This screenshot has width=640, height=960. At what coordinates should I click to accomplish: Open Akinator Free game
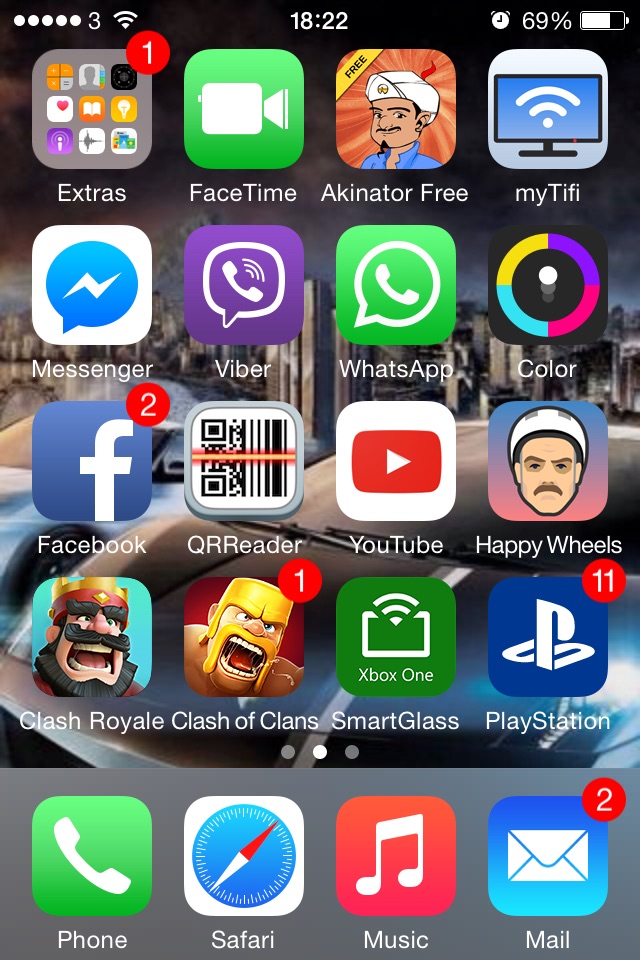coord(396,109)
